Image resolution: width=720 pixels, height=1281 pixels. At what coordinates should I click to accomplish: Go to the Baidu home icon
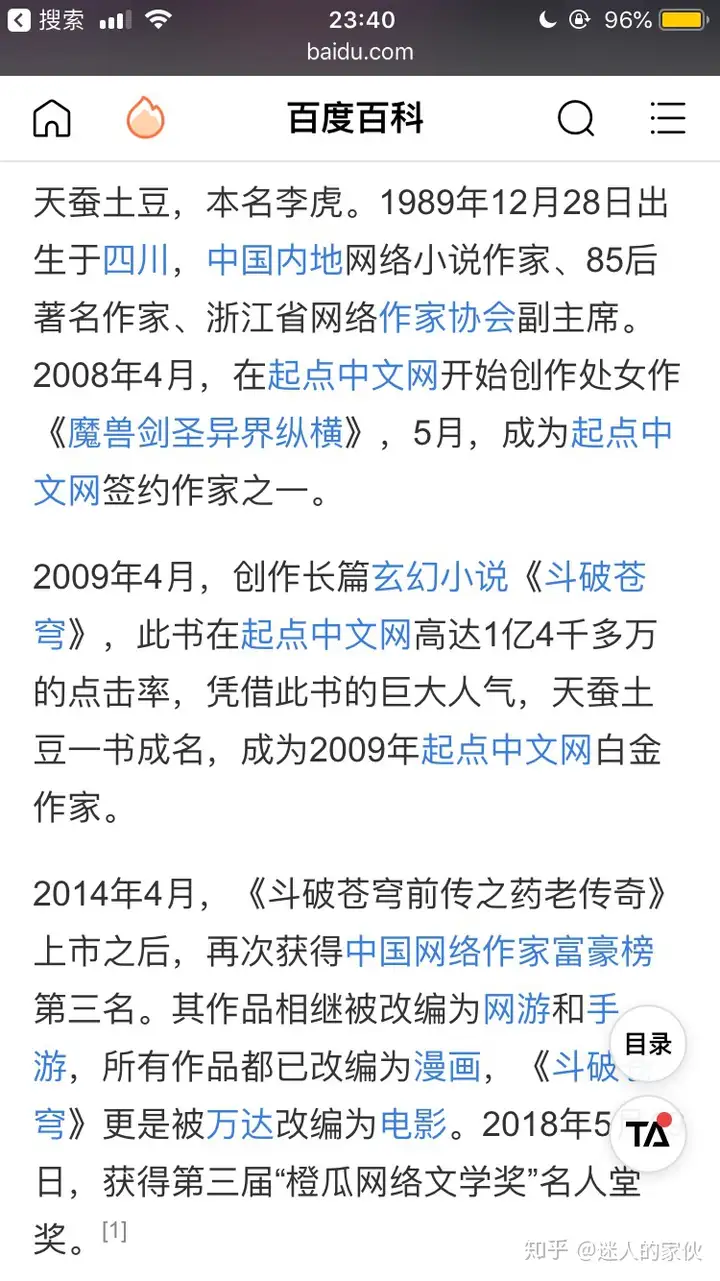tap(52, 119)
